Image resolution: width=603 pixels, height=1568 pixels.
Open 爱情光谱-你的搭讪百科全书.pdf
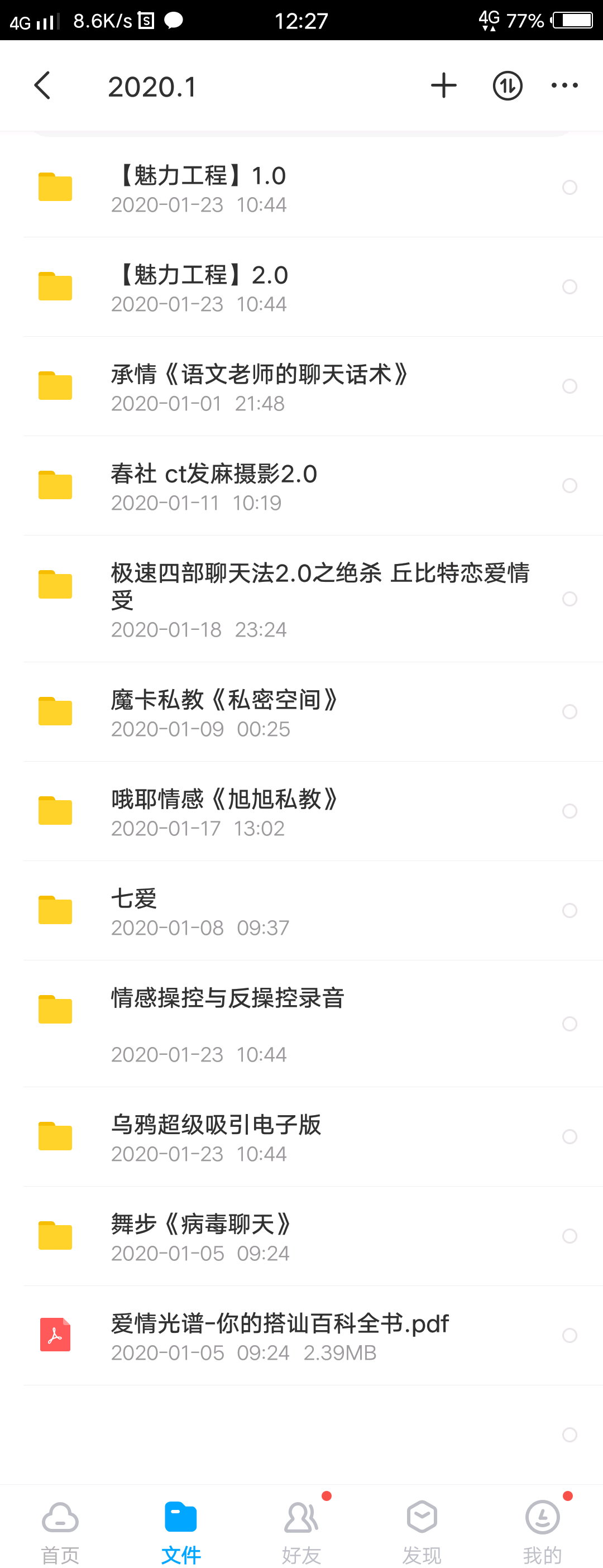click(279, 1324)
